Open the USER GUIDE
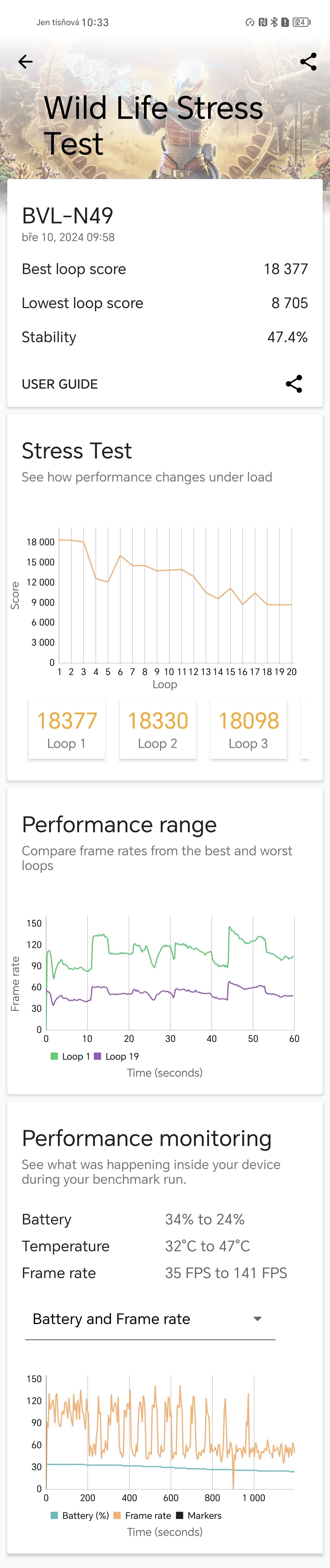Image resolution: width=330 pixels, height=1568 pixels. pos(60,384)
